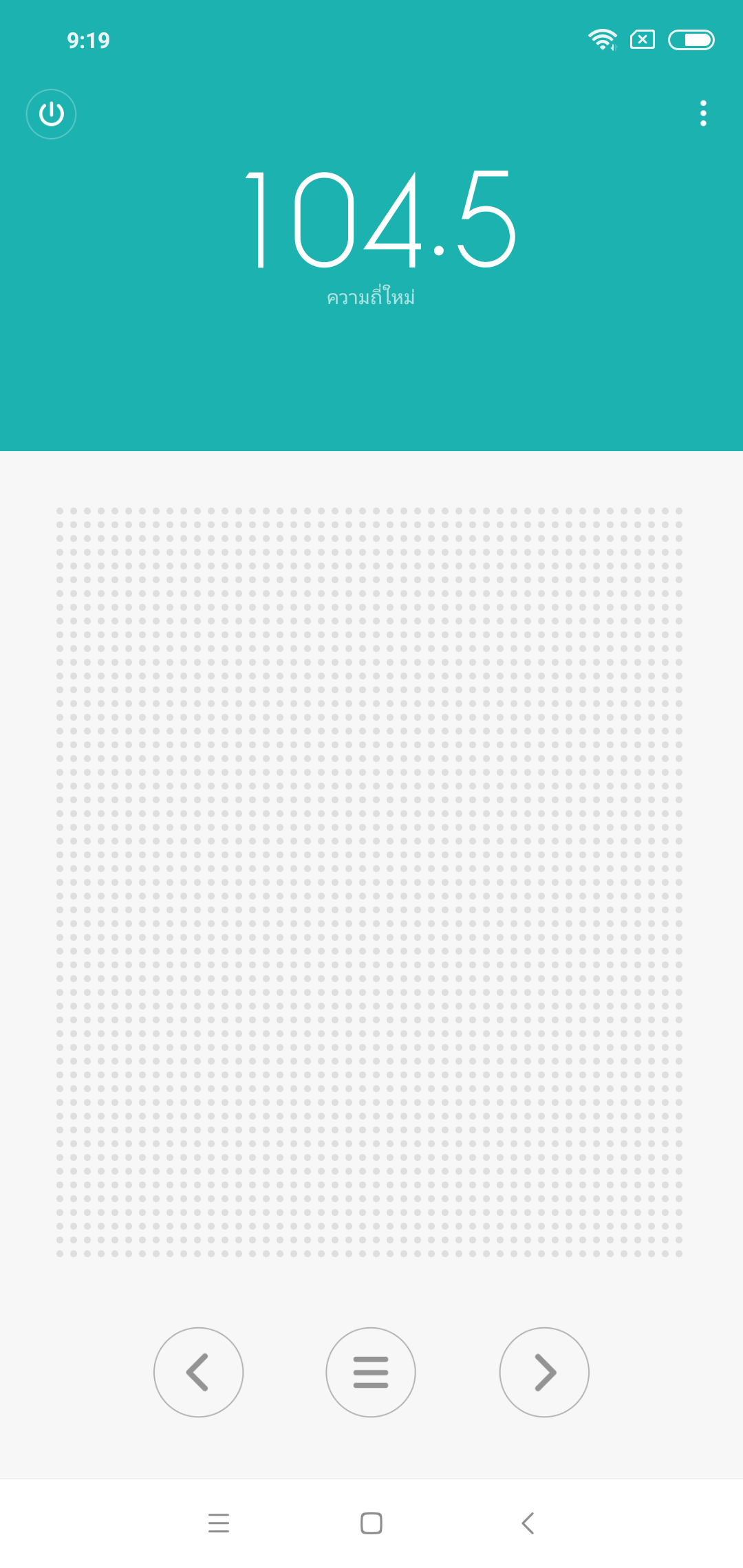
Task: Go to the home screen
Action: [x=371, y=1523]
